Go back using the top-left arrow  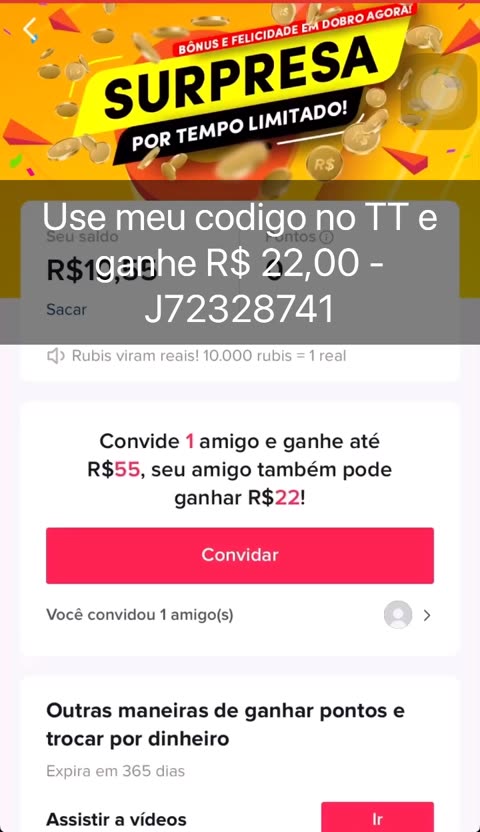point(30,30)
